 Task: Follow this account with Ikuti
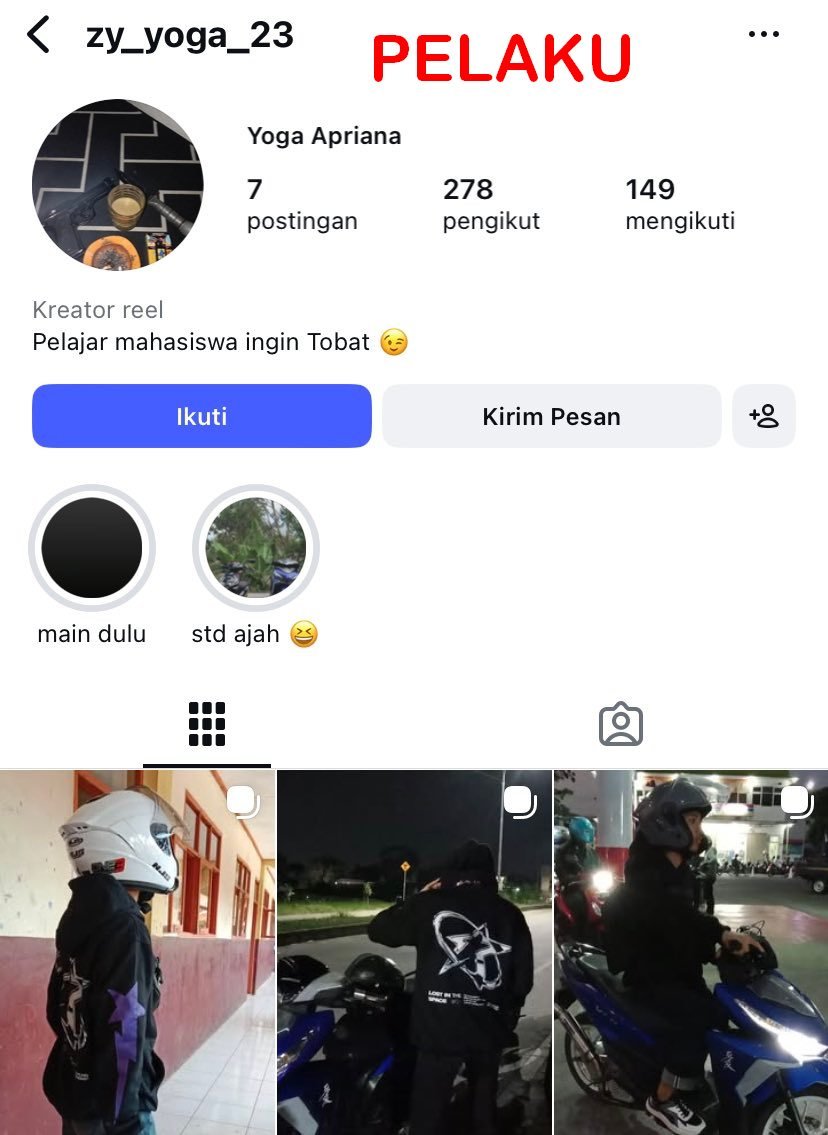coord(202,416)
